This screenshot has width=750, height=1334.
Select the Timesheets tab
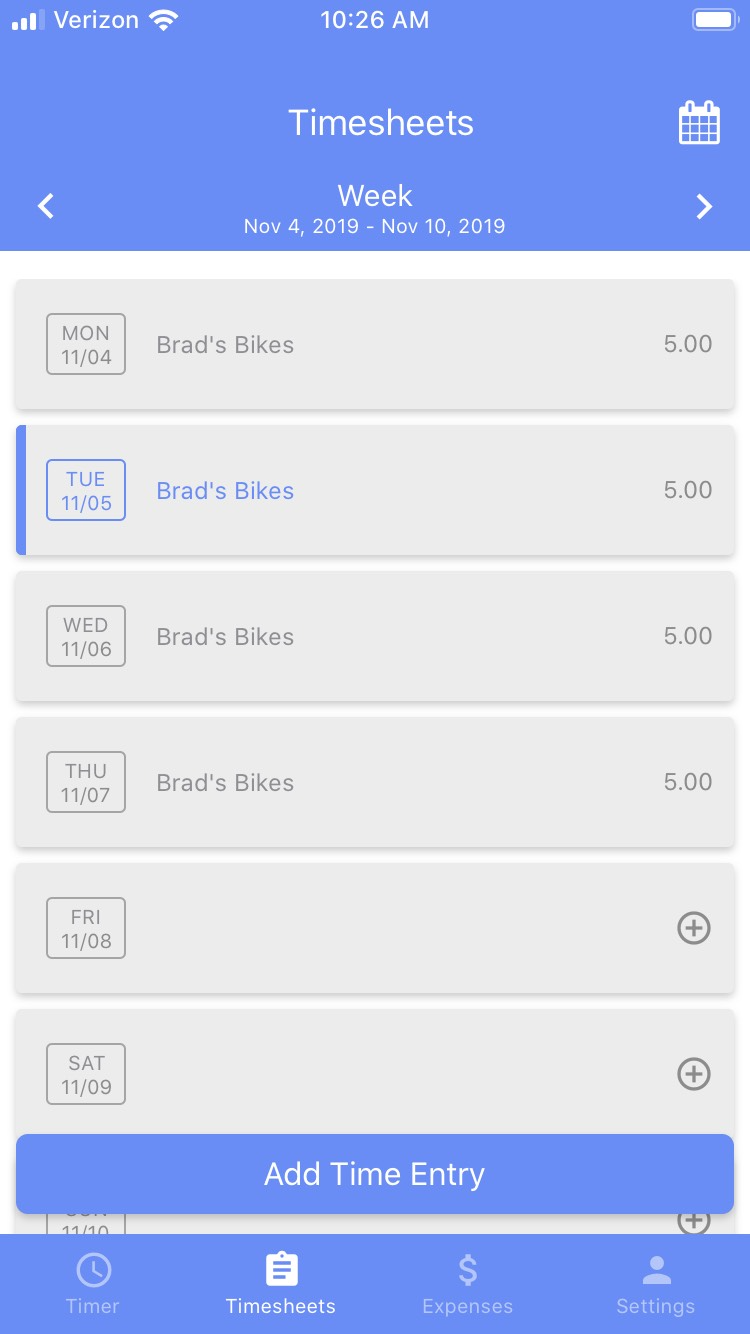(281, 1284)
